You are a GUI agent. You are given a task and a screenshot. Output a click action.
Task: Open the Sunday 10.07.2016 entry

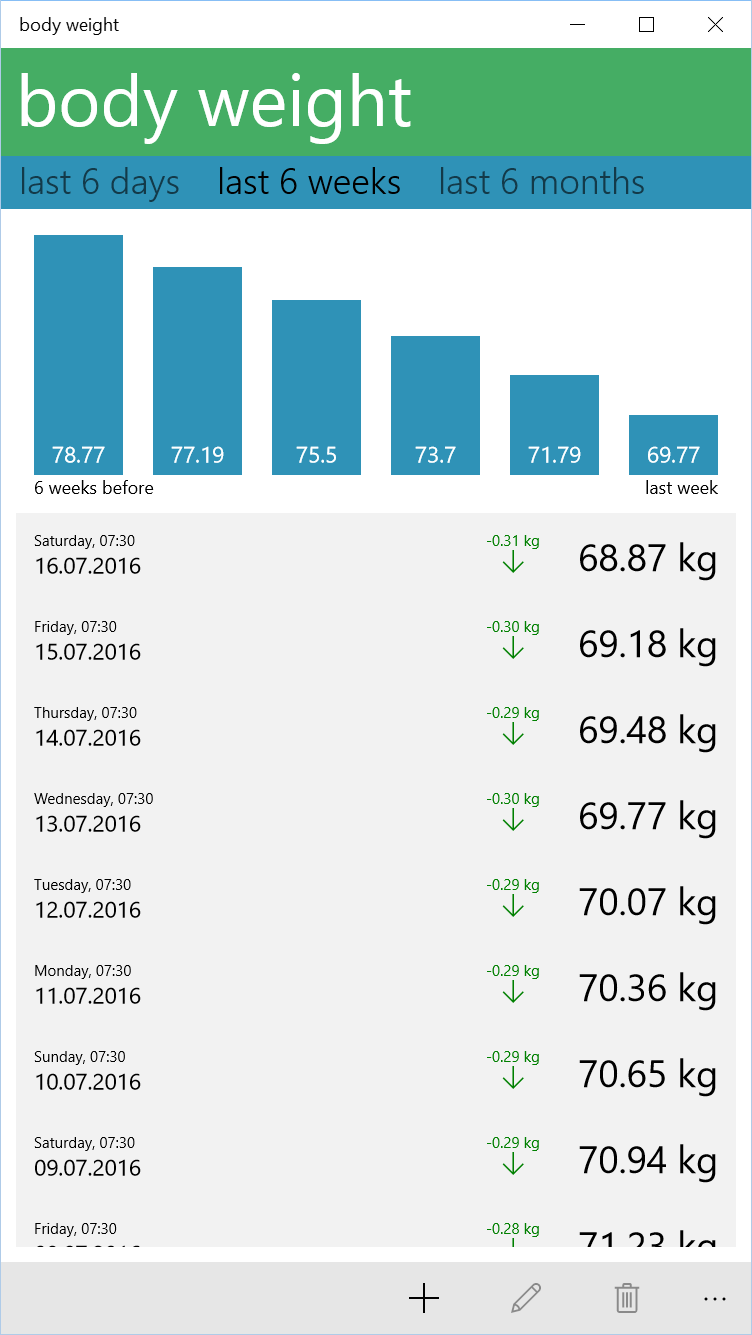tap(375, 1073)
